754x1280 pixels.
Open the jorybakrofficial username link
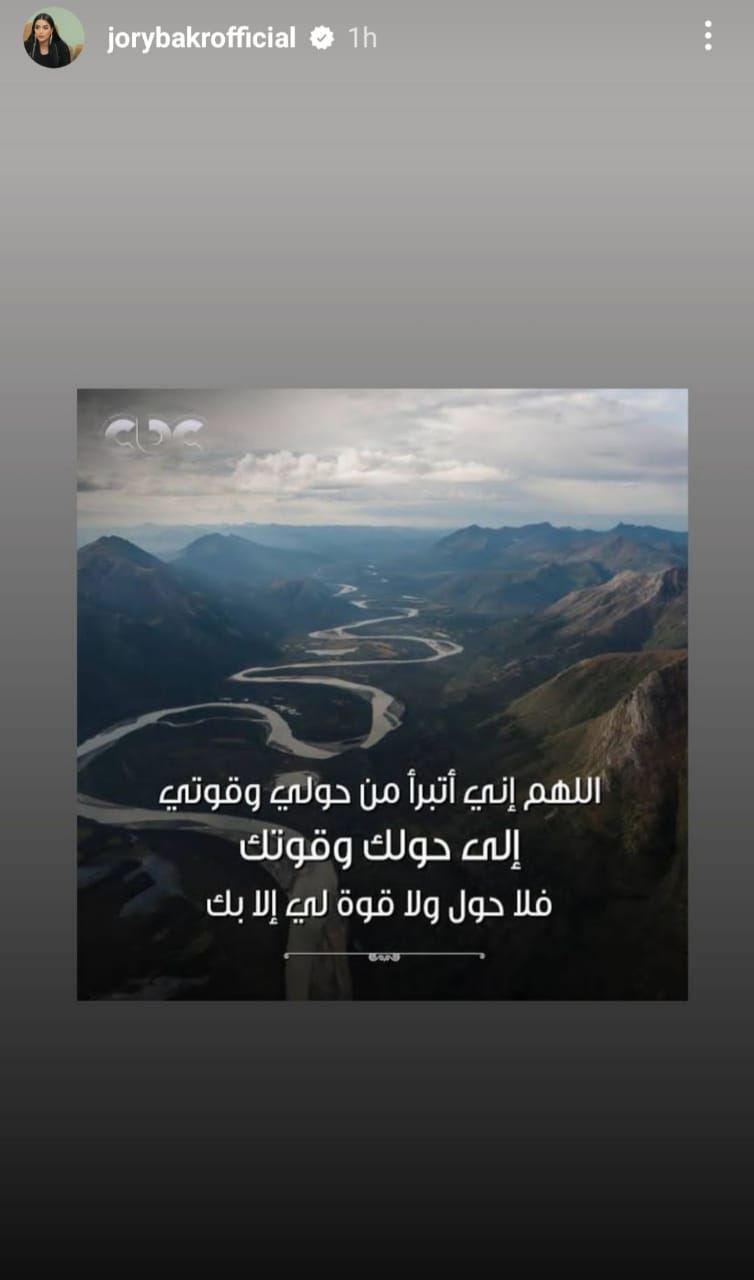[x=201, y=39]
